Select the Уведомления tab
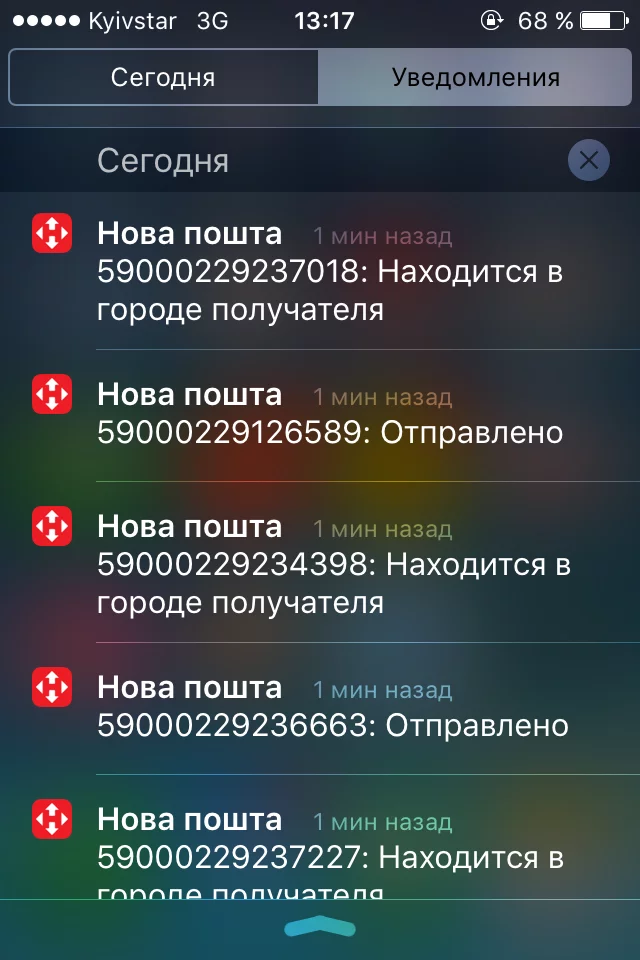Viewport: 640px width, 960px height. [475, 77]
